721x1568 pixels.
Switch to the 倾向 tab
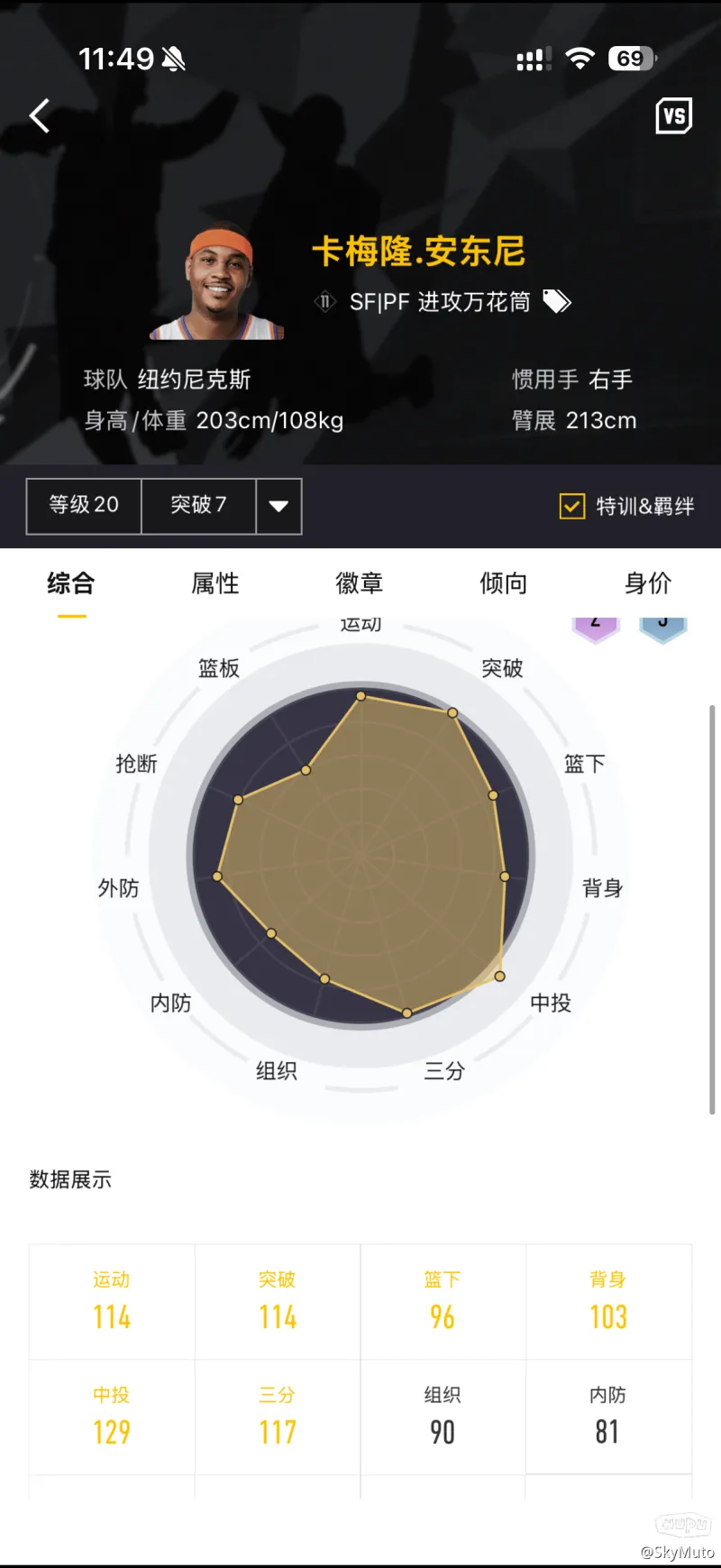[504, 583]
